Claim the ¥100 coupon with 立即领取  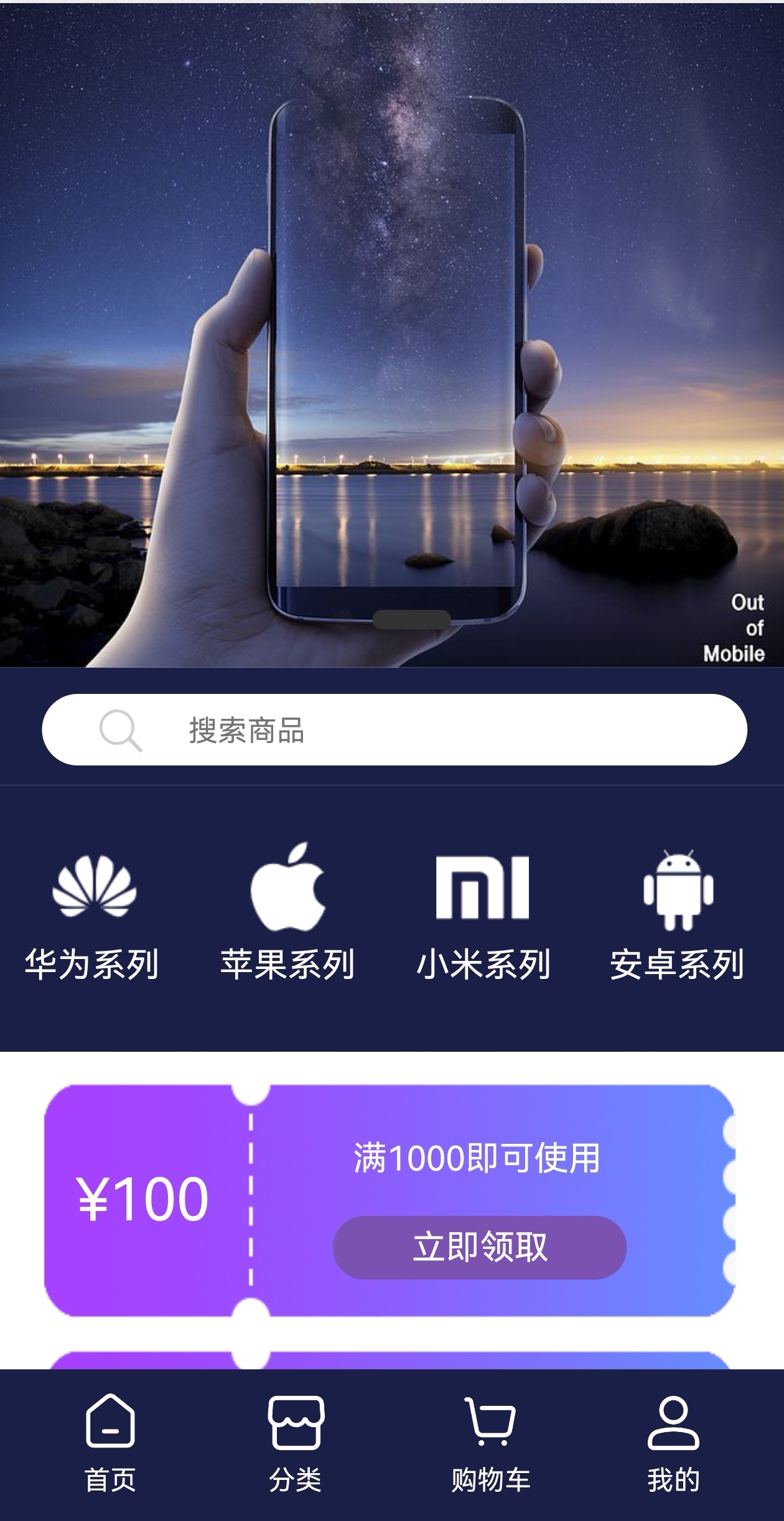pyautogui.click(x=479, y=1247)
